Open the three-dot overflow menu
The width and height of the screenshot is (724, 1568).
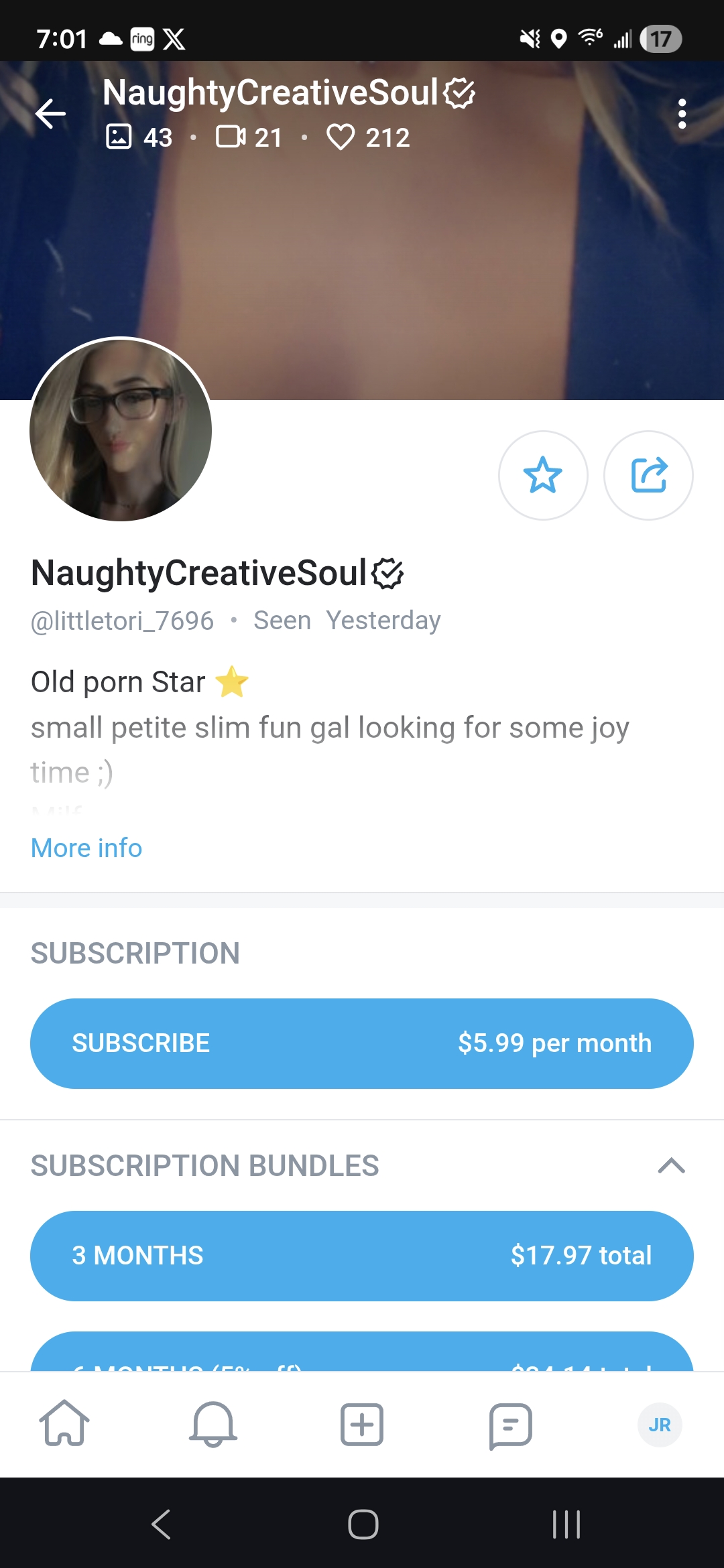coord(682,114)
